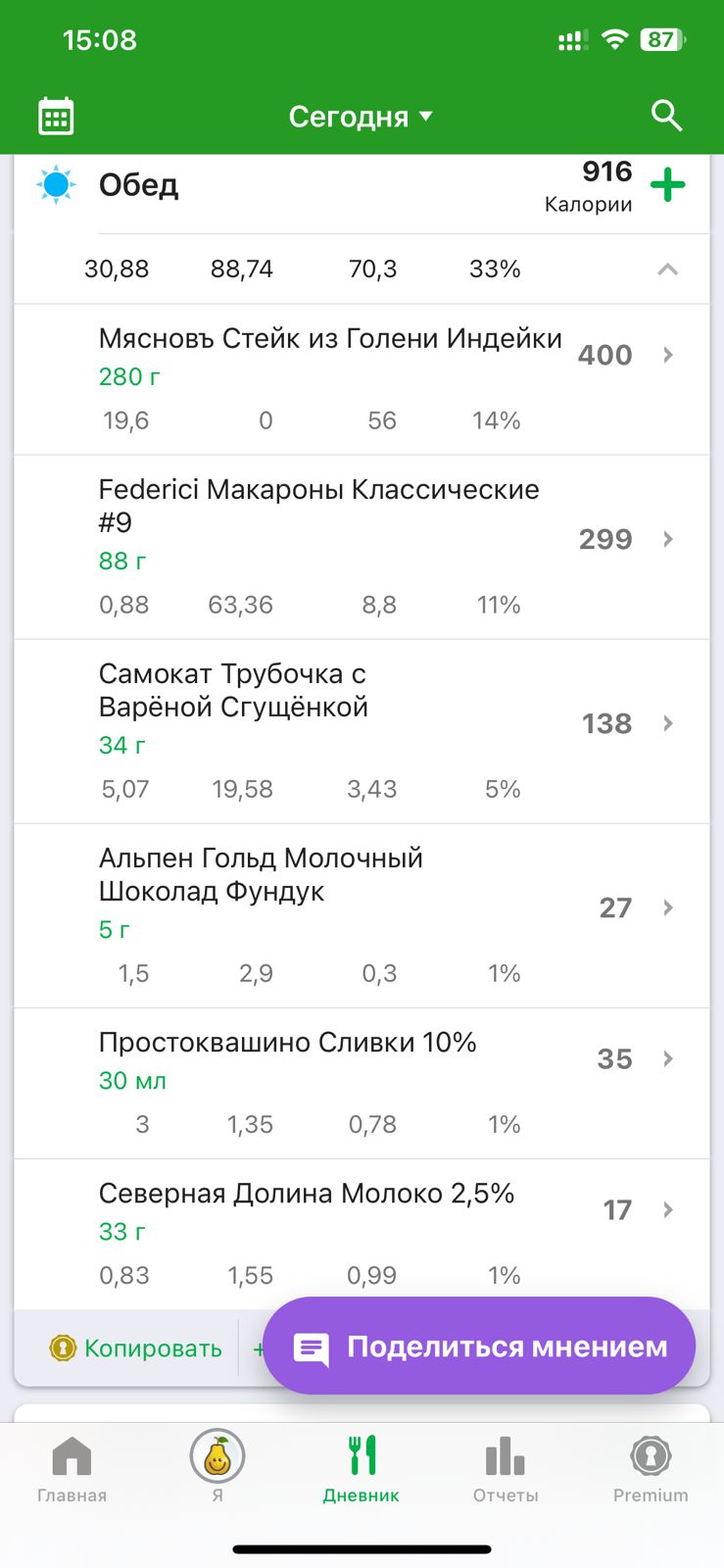
Task: Open Северная Долина Молоко 2,5% entry
Action: click(x=667, y=1209)
